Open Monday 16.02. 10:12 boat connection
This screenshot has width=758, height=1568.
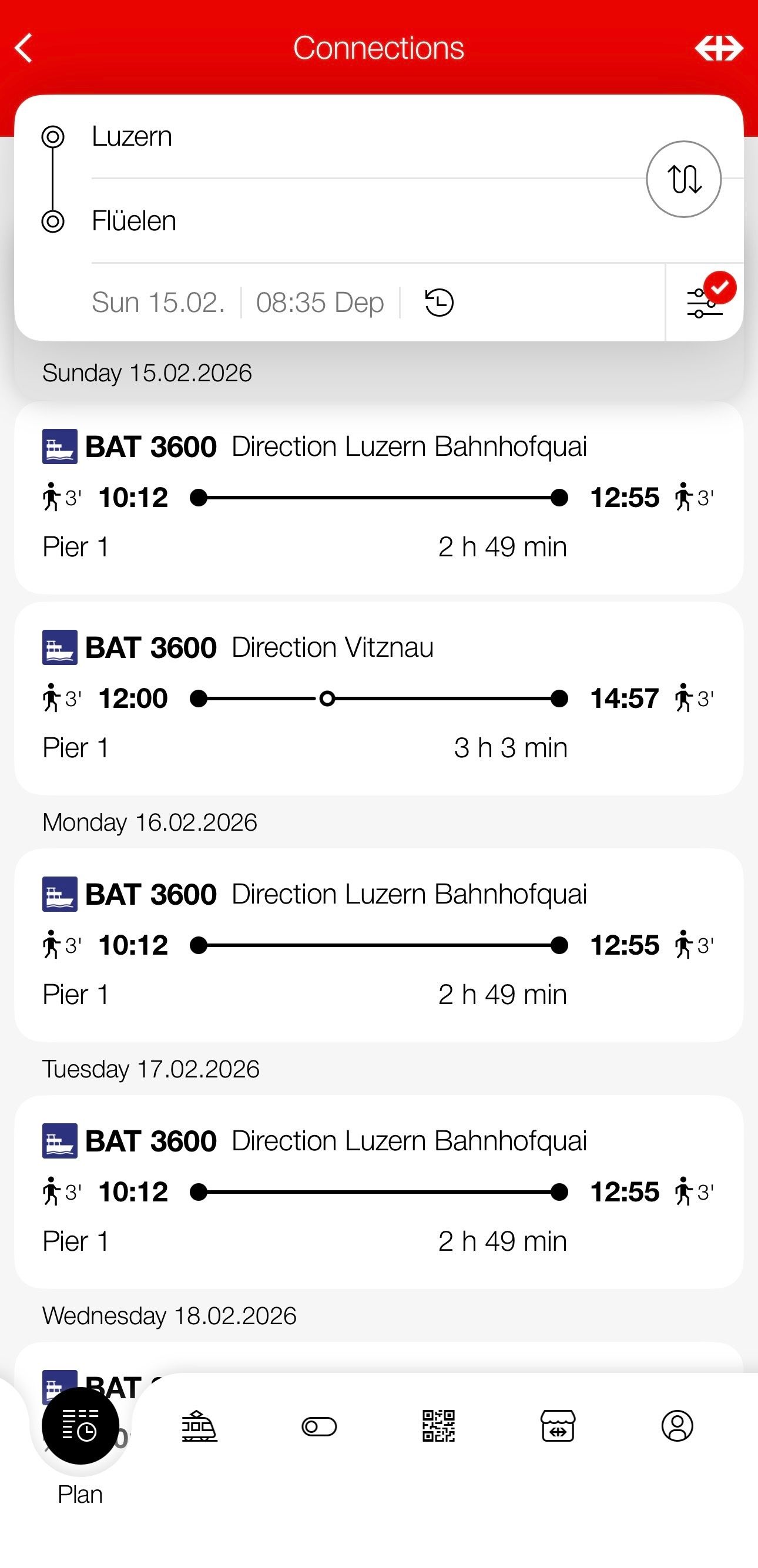(x=378, y=945)
